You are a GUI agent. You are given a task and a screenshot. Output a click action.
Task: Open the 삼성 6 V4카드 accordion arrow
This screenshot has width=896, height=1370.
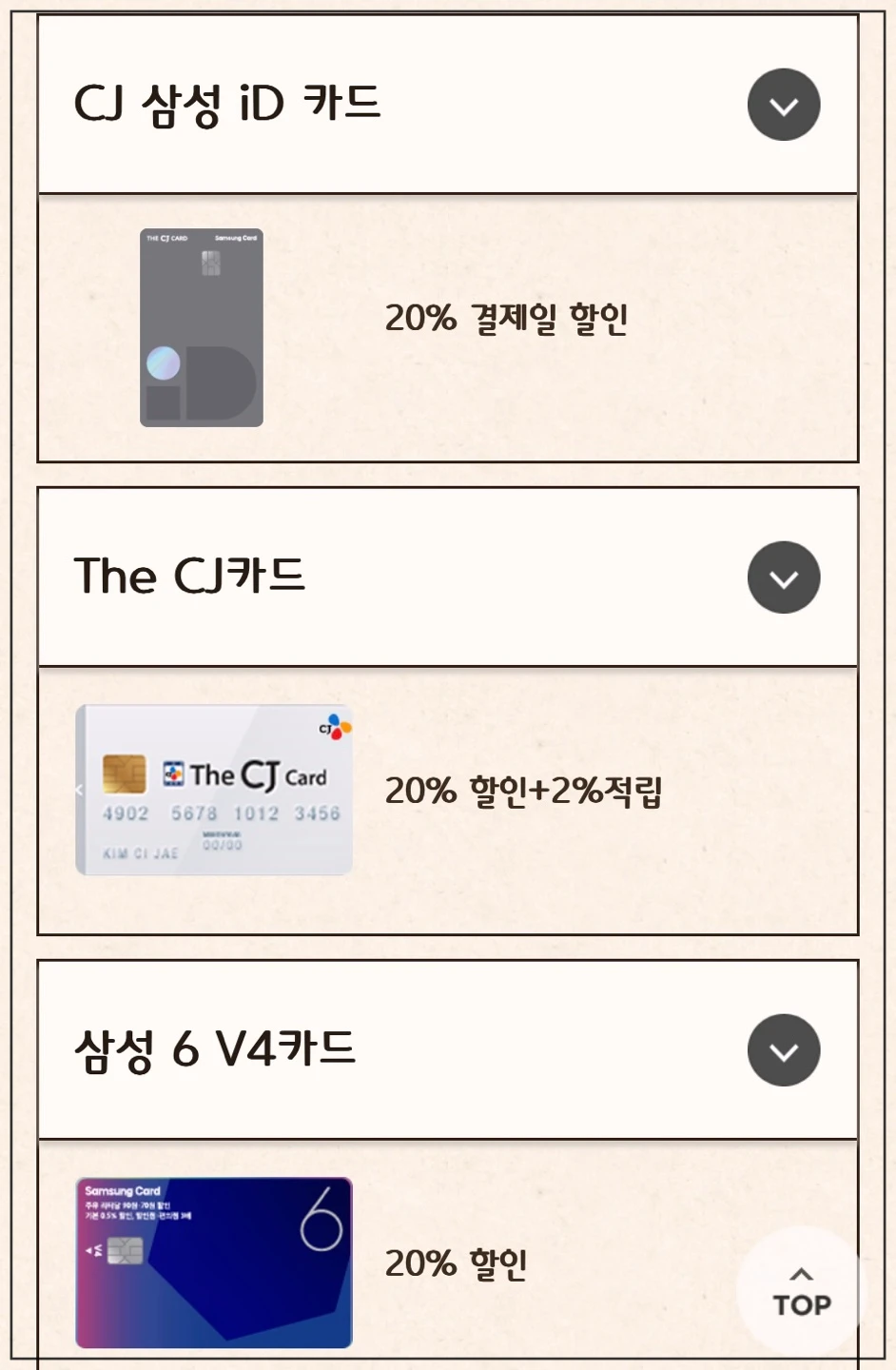783,1050
